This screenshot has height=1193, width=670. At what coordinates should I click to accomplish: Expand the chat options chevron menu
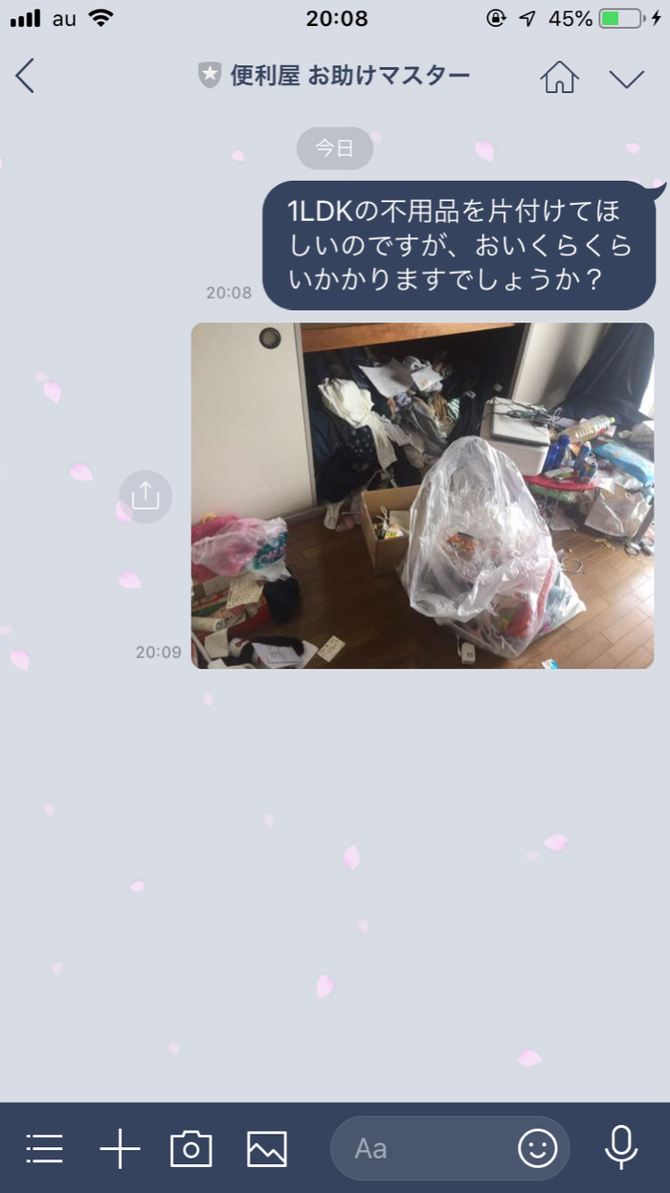(x=627, y=78)
